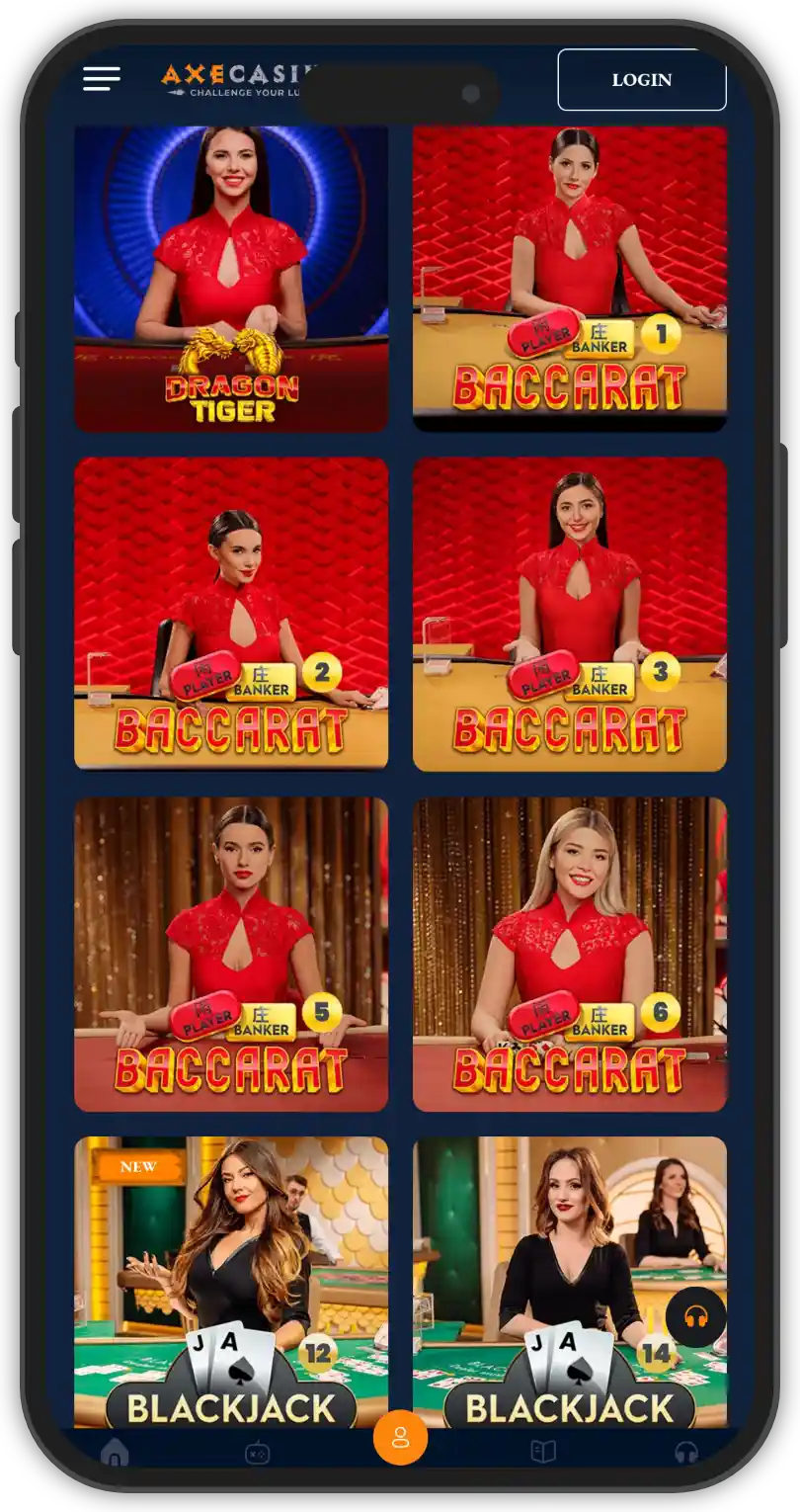
Task: Switch to the games controller tab
Action: point(258,1452)
